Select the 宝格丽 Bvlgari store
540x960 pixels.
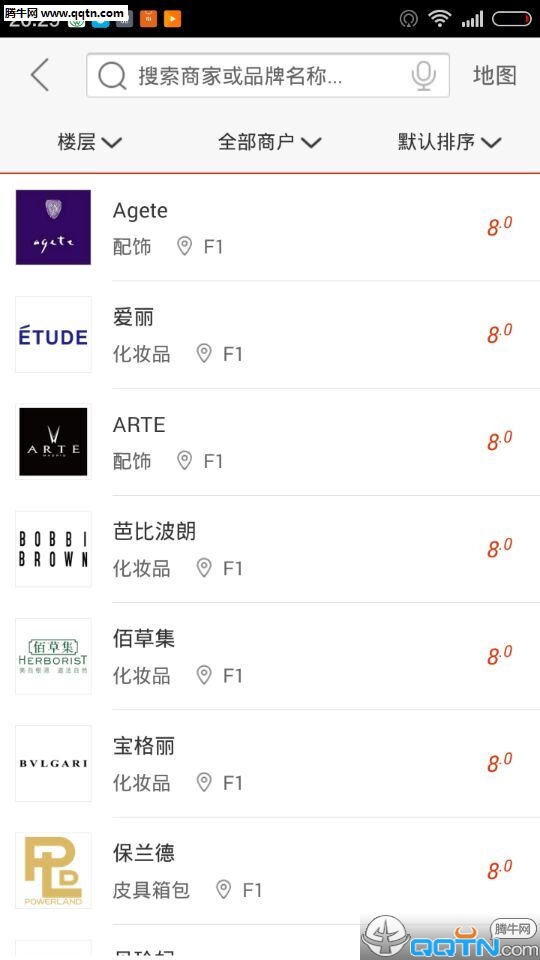270,763
